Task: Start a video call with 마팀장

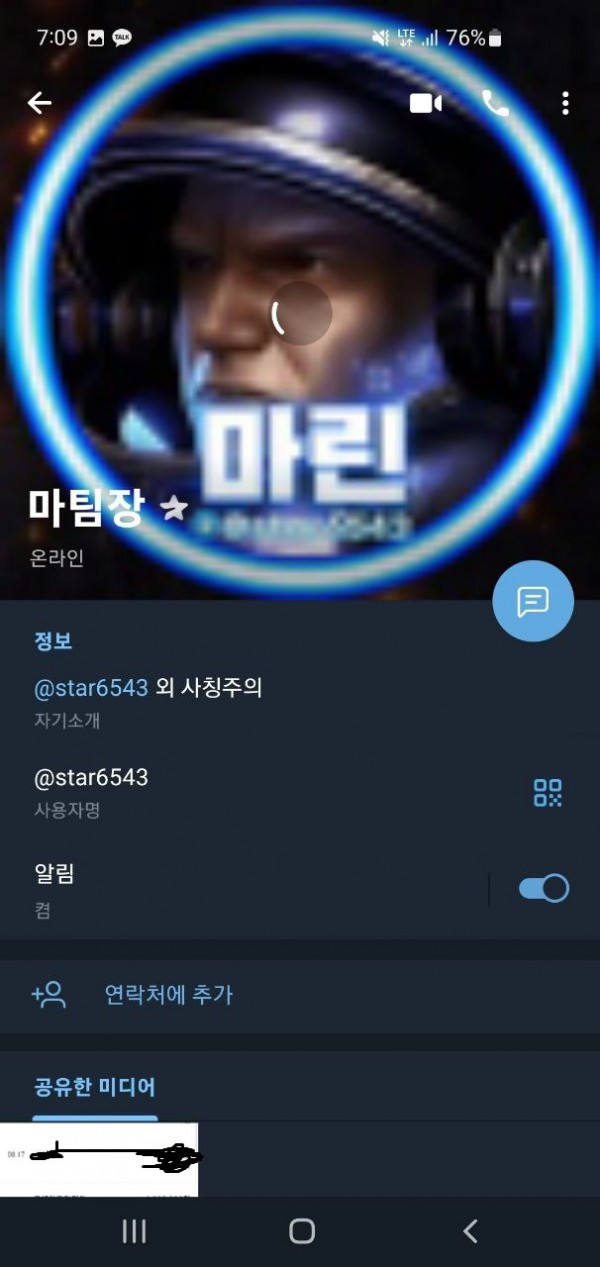Action: 425,103
